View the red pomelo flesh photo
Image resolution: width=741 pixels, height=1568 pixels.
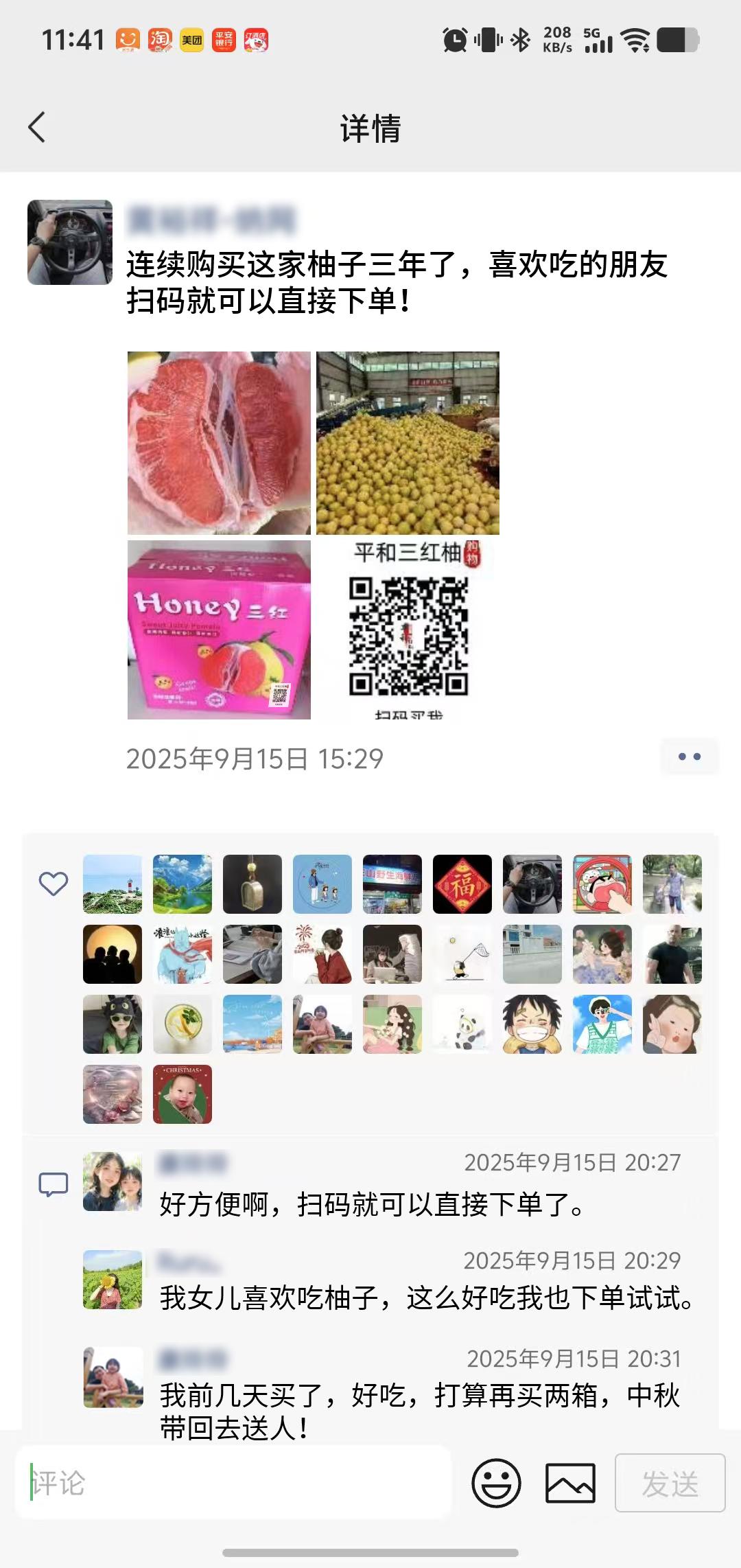coord(219,443)
